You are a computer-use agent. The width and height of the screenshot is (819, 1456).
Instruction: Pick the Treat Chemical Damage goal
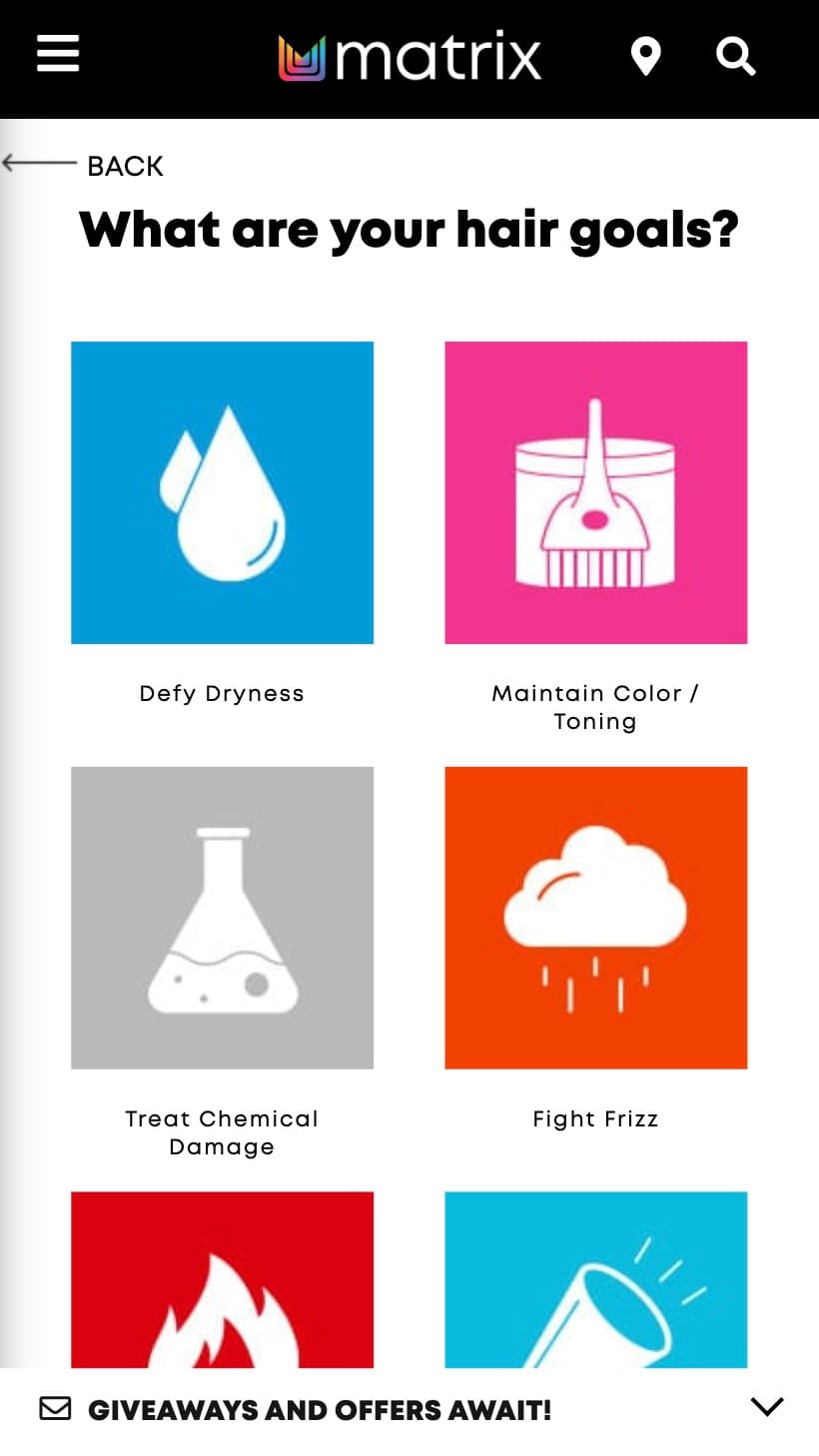pyautogui.click(x=222, y=917)
